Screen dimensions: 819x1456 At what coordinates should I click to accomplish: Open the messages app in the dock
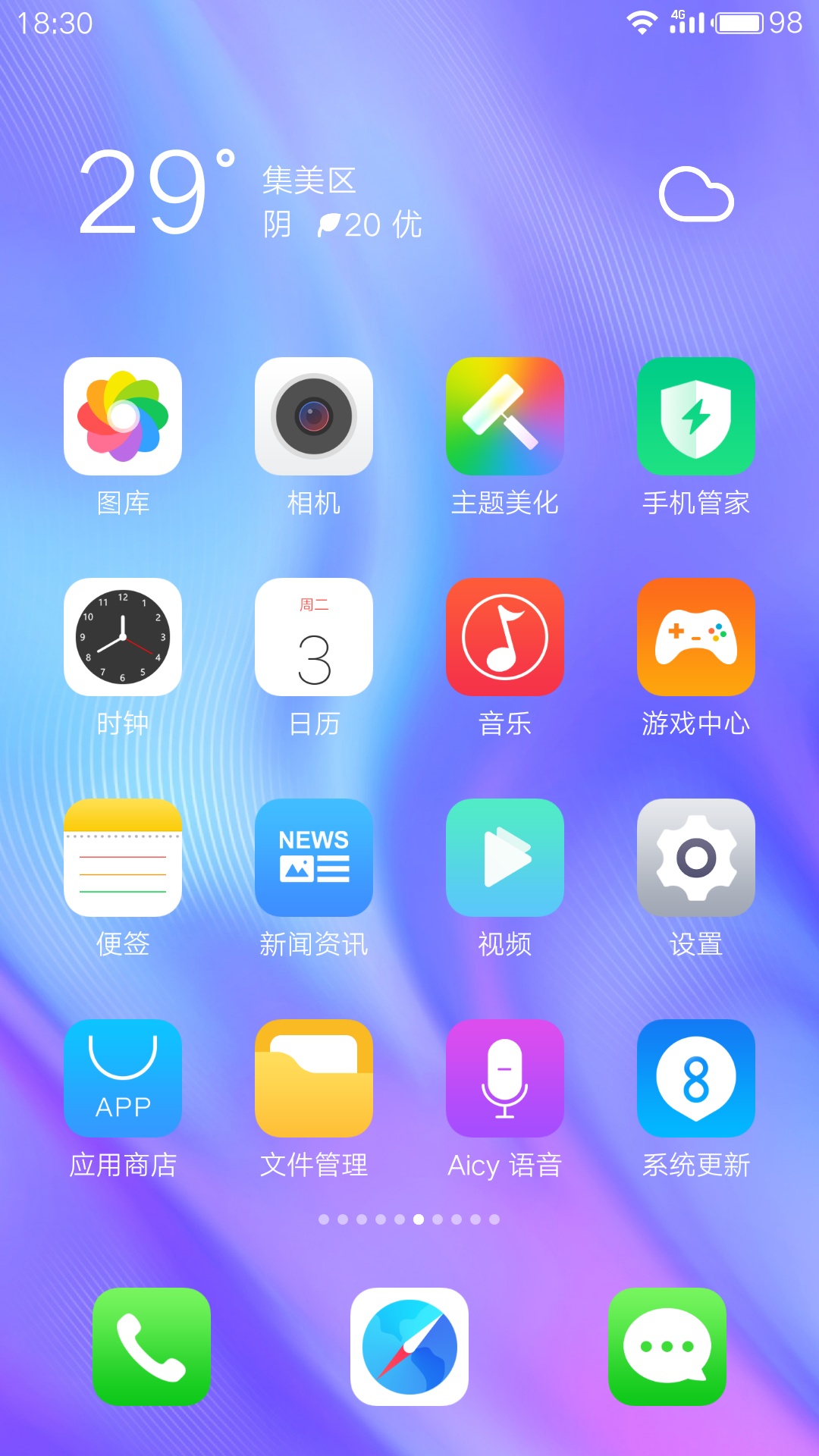pyautogui.click(x=667, y=1347)
